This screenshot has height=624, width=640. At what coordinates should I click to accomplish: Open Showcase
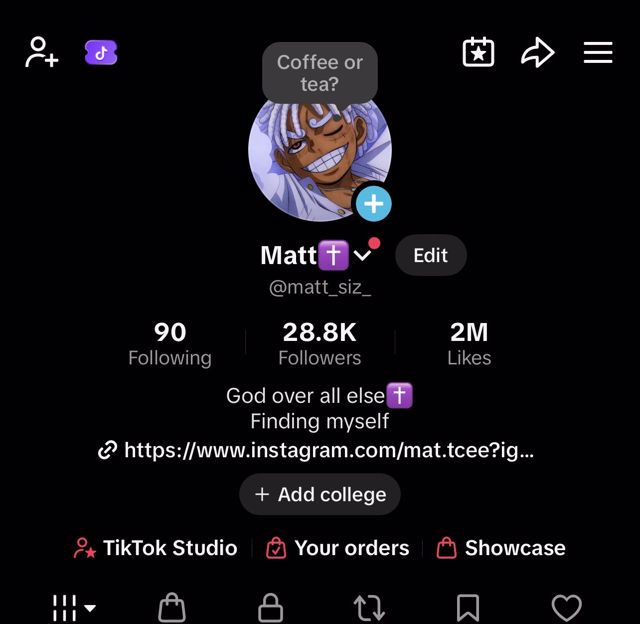click(x=502, y=548)
